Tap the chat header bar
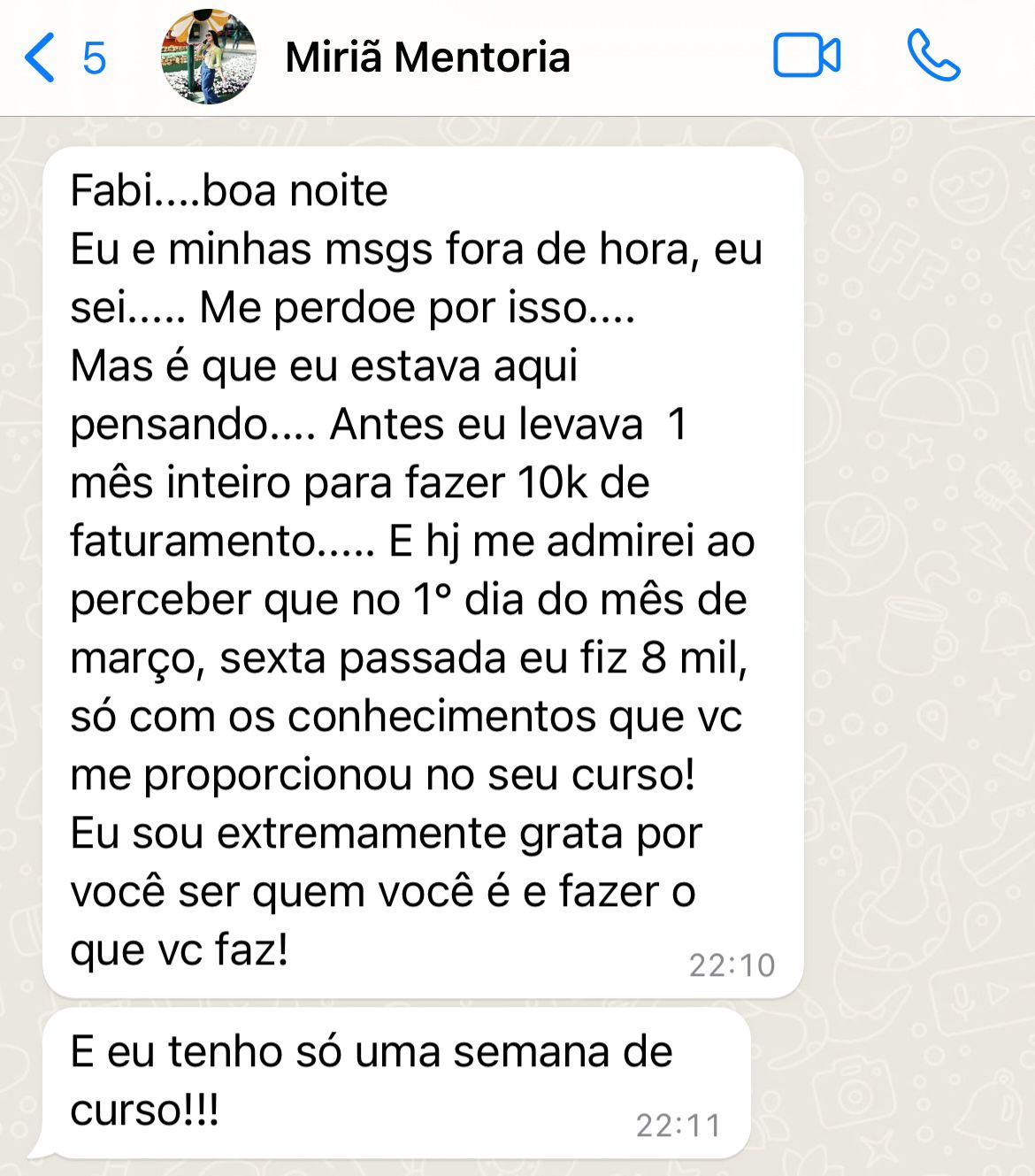The width and height of the screenshot is (1035, 1176). [x=517, y=58]
